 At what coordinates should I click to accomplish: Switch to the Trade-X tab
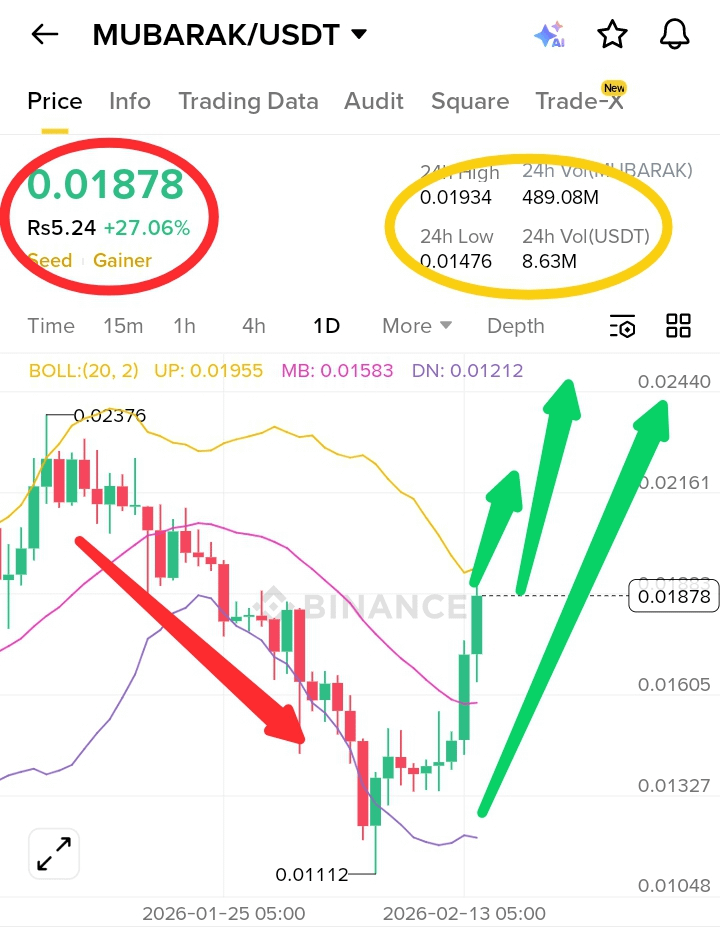pyautogui.click(x=579, y=101)
